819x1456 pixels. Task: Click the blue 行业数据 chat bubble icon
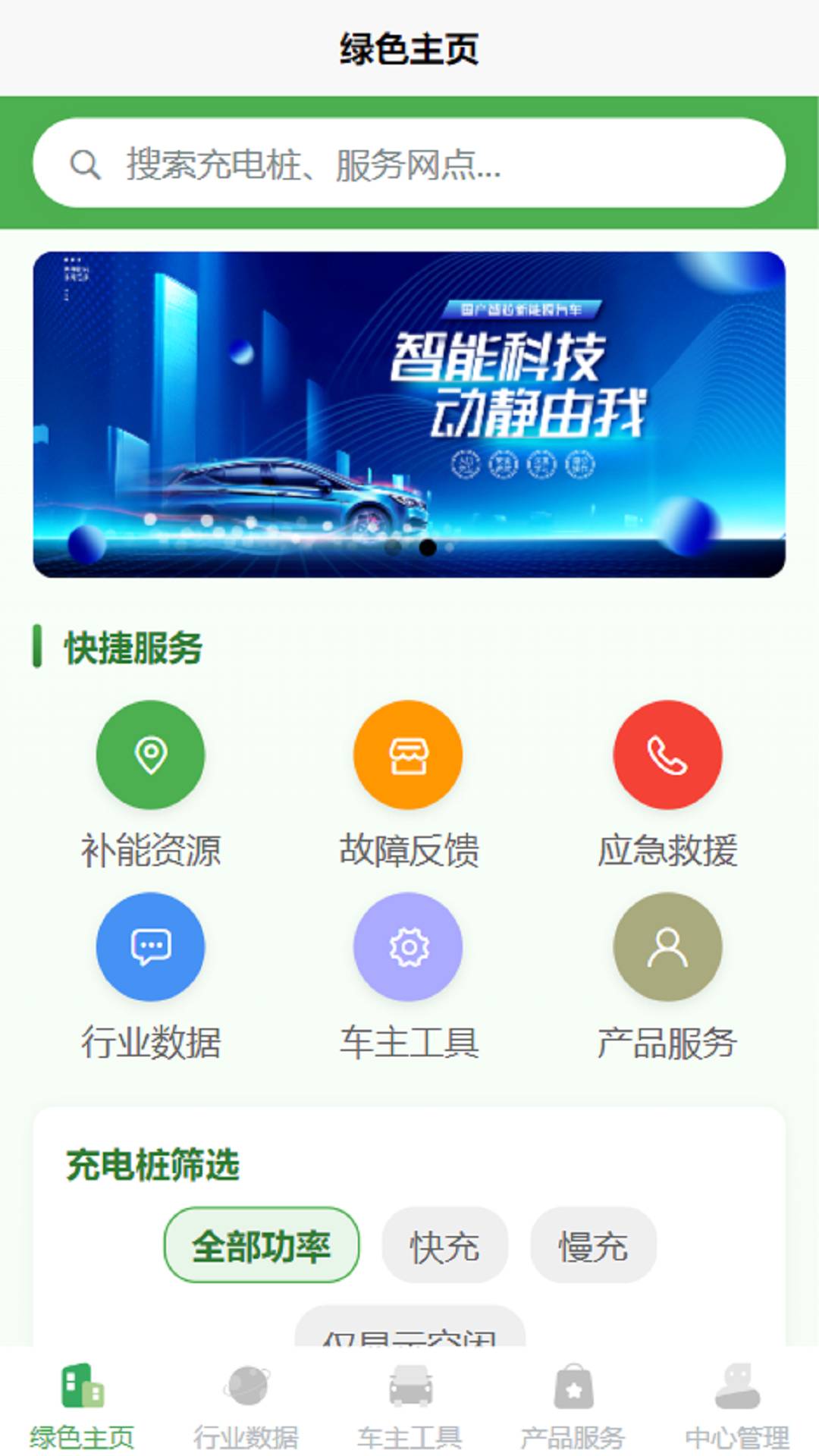tap(152, 946)
